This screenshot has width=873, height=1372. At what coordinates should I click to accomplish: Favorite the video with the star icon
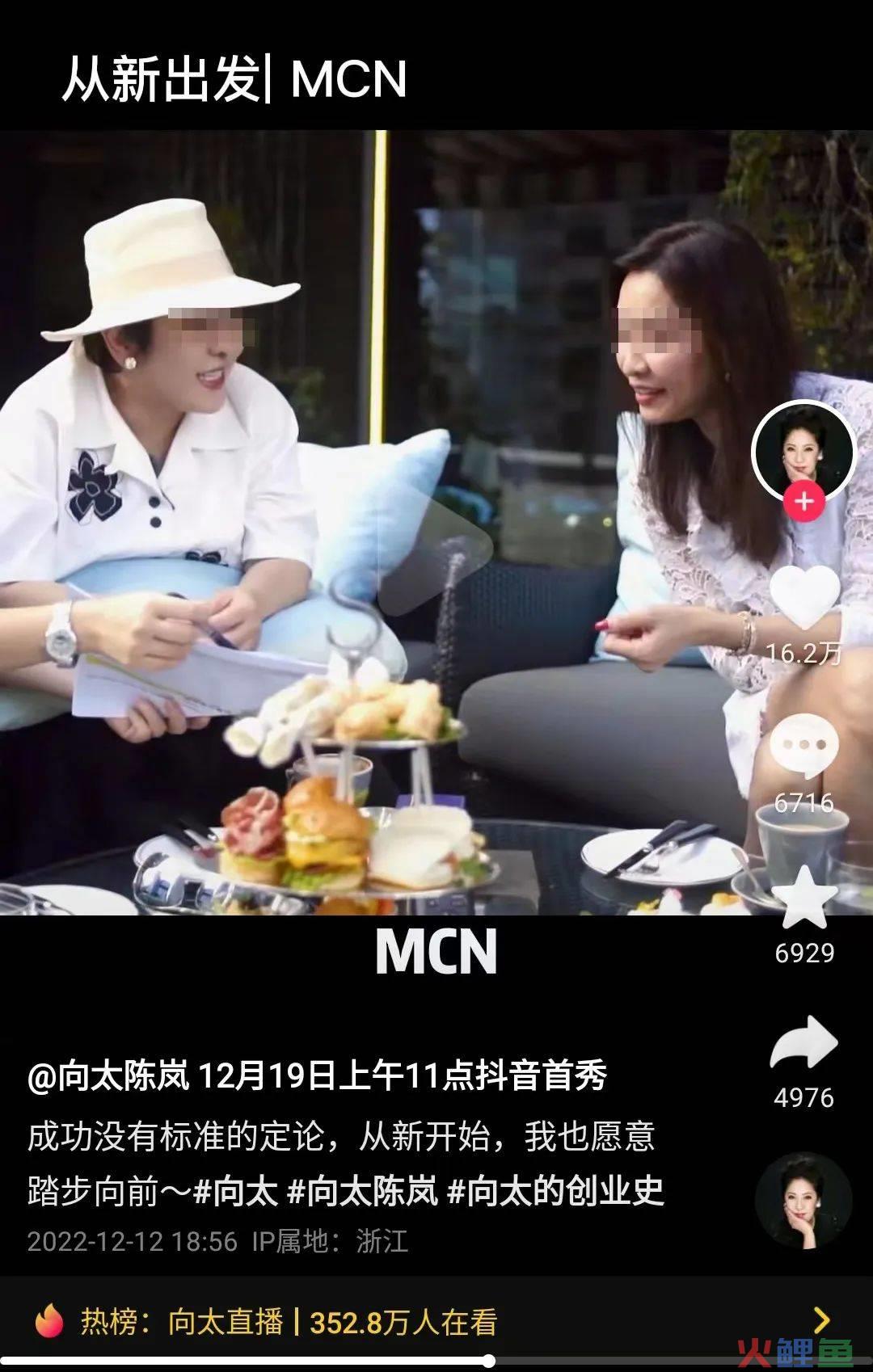803,898
